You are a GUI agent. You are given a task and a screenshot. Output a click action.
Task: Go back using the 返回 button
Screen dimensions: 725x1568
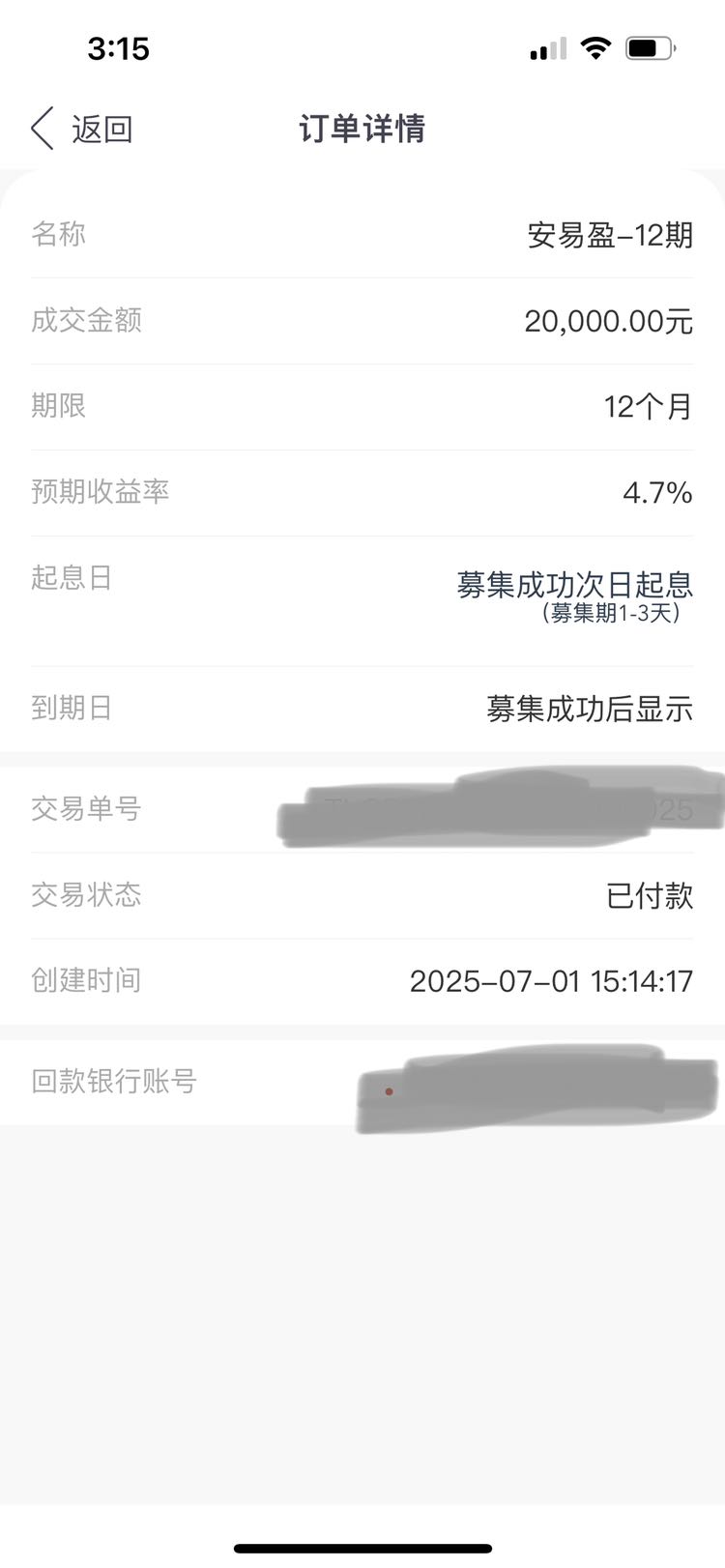82,129
